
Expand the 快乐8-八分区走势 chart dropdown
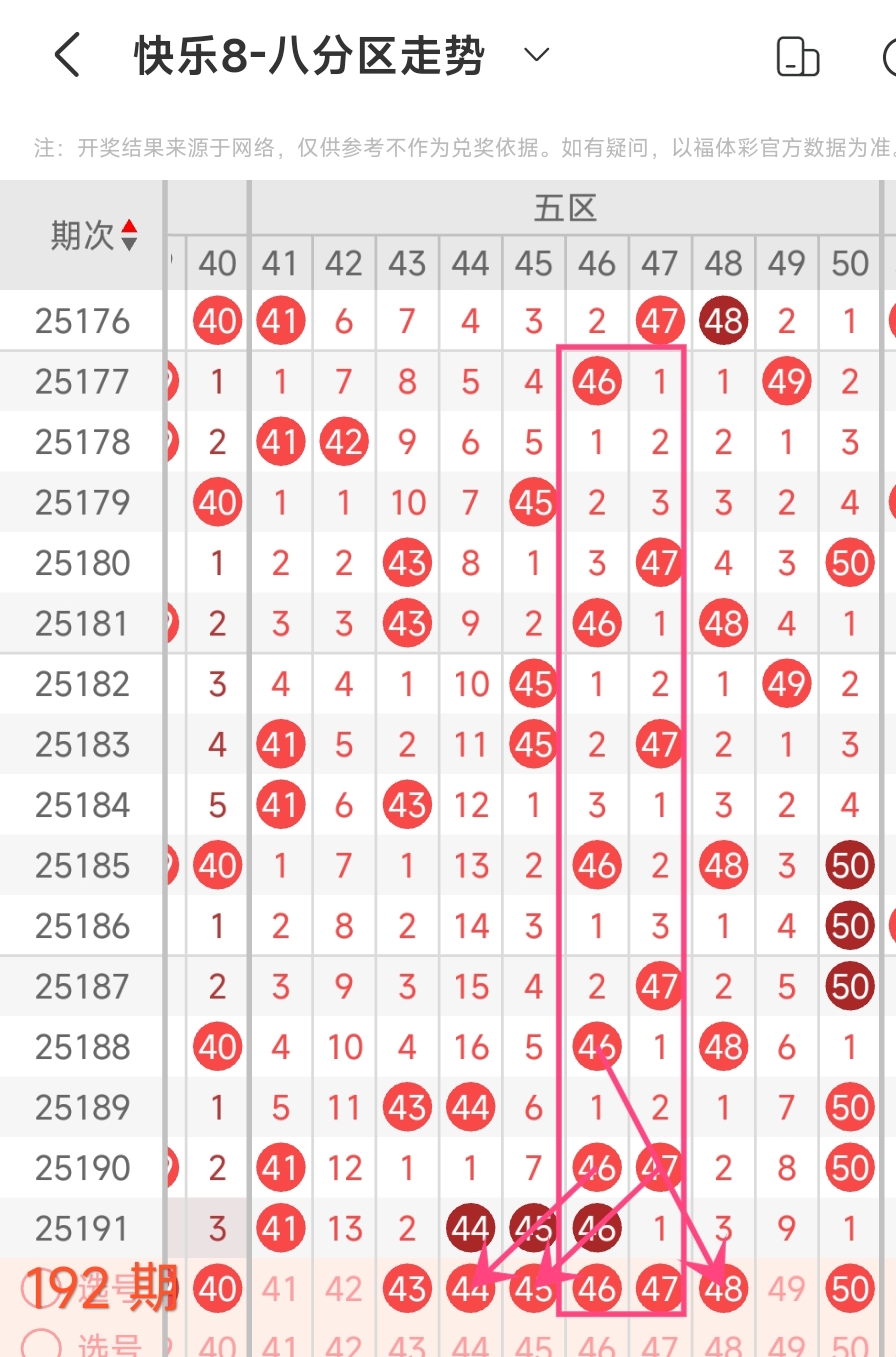pyautogui.click(x=537, y=55)
